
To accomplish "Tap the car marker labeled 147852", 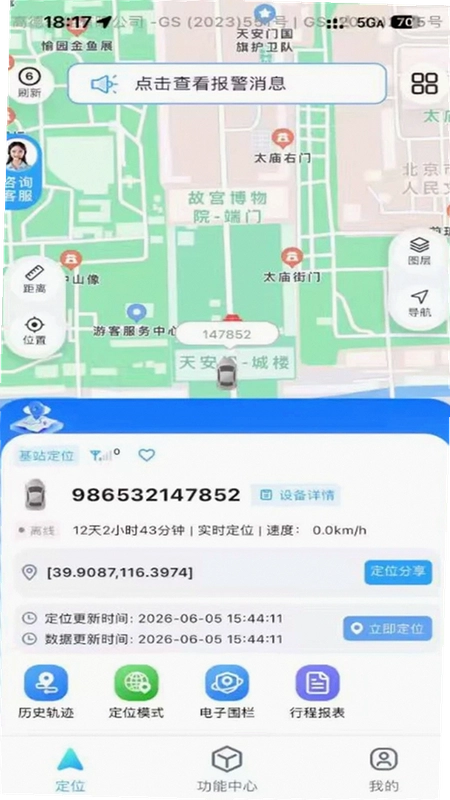I will tap(227, 372).
